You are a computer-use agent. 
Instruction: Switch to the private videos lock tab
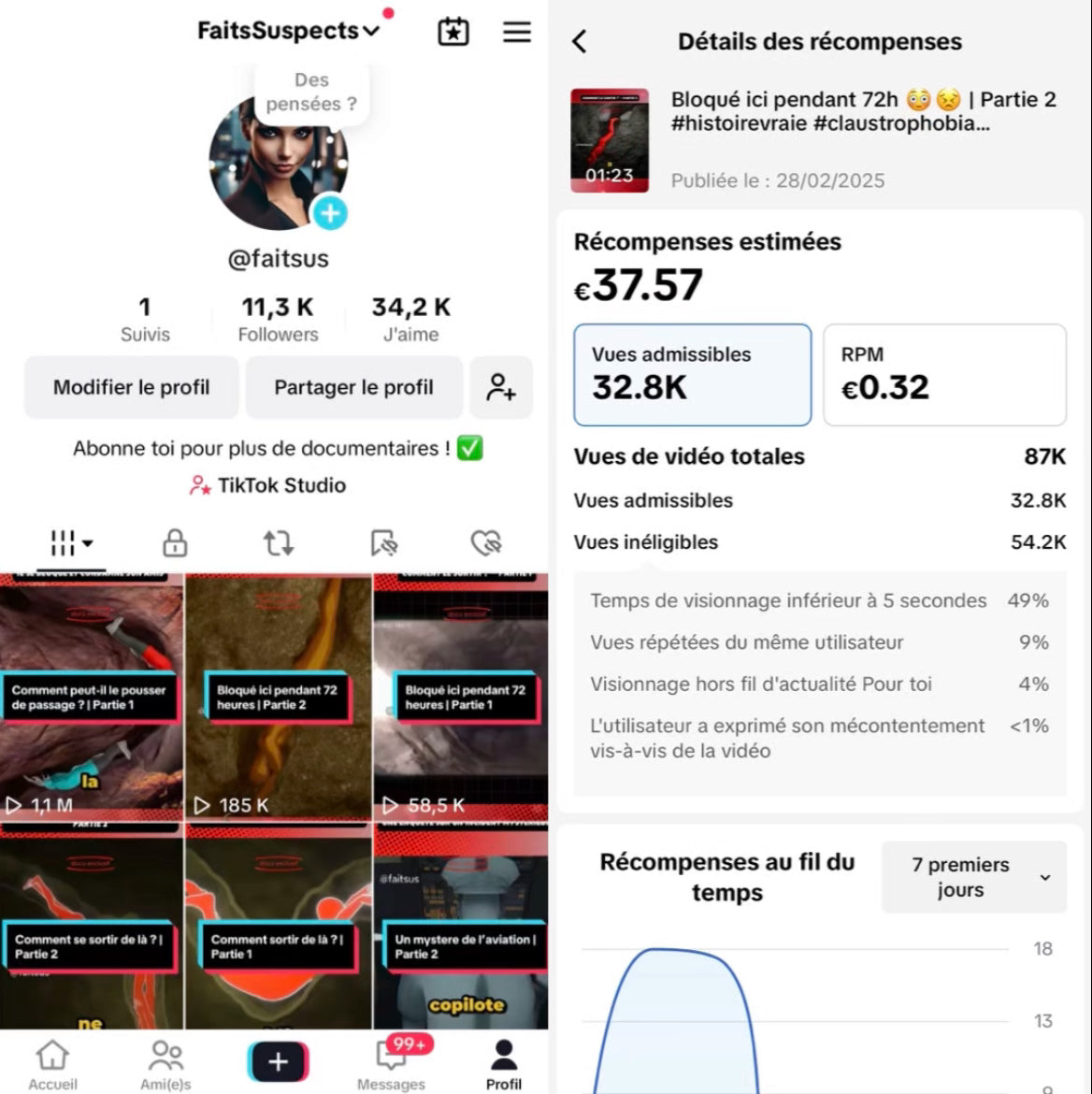click(x=175, y=542)
